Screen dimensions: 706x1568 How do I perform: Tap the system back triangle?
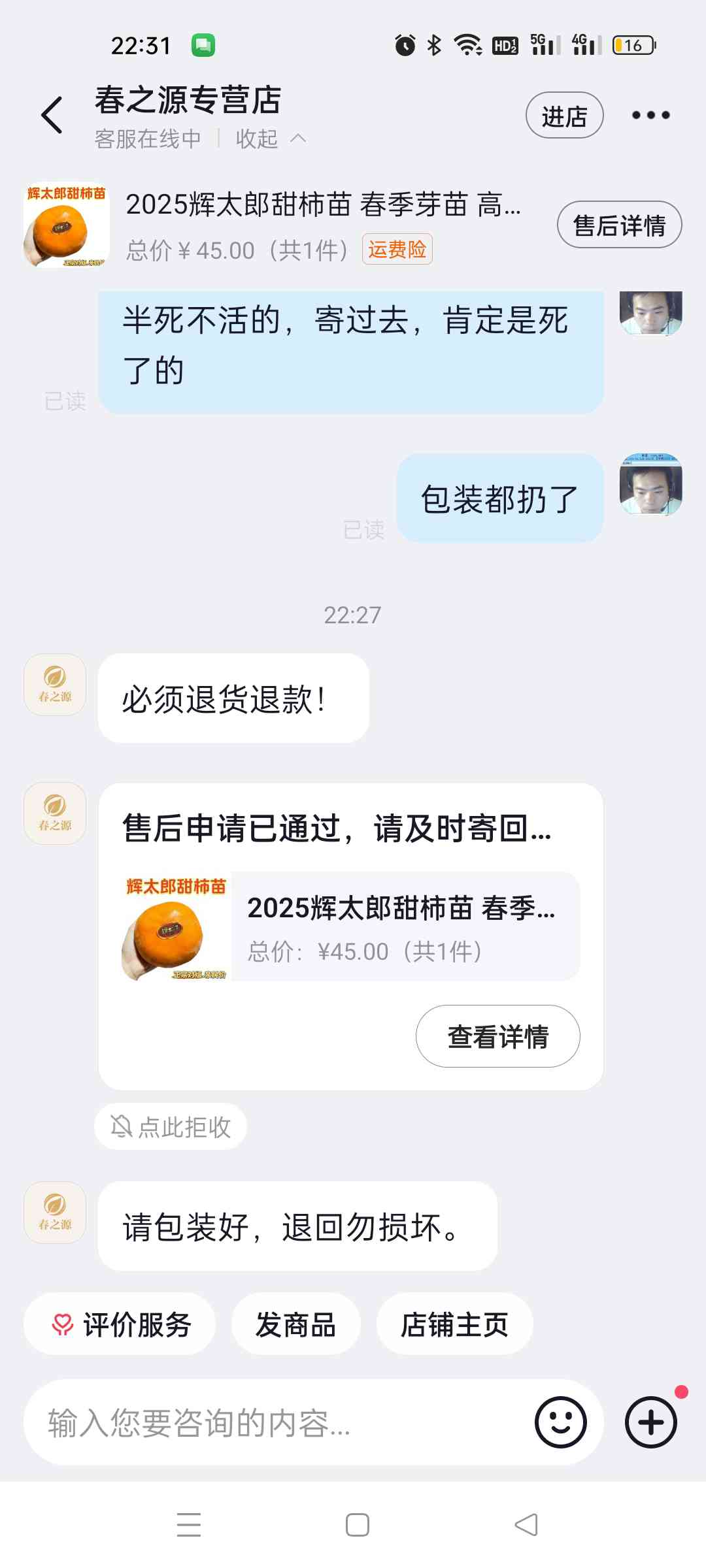(526, 1525)
